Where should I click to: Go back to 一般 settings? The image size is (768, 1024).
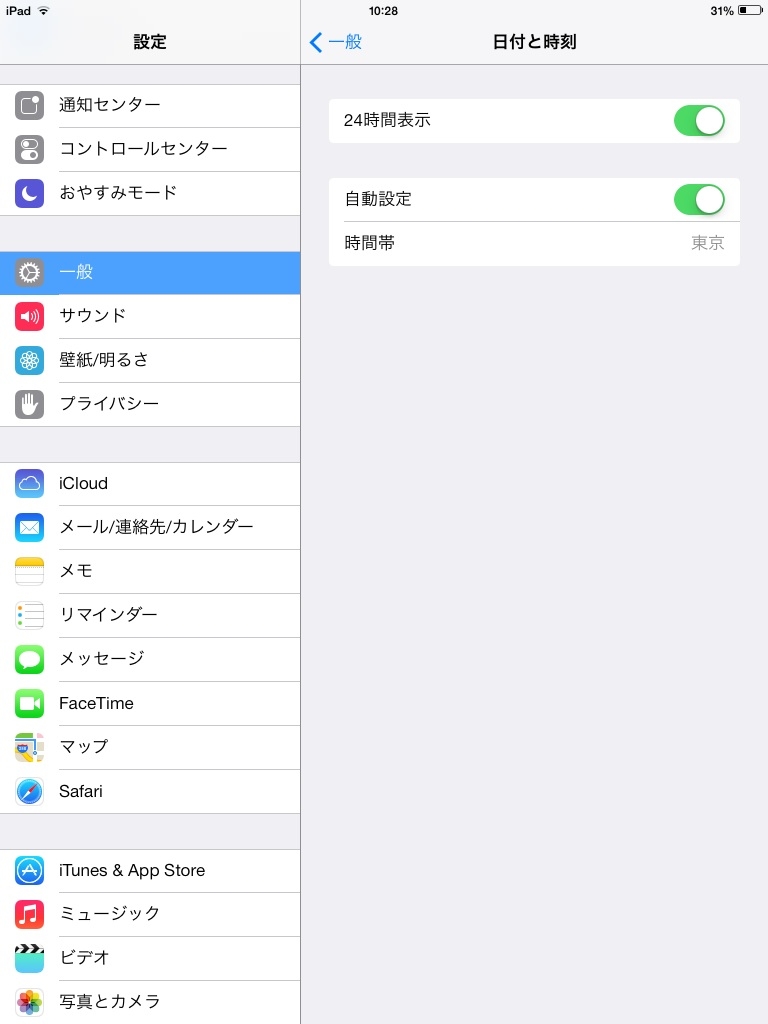[337, 42]
